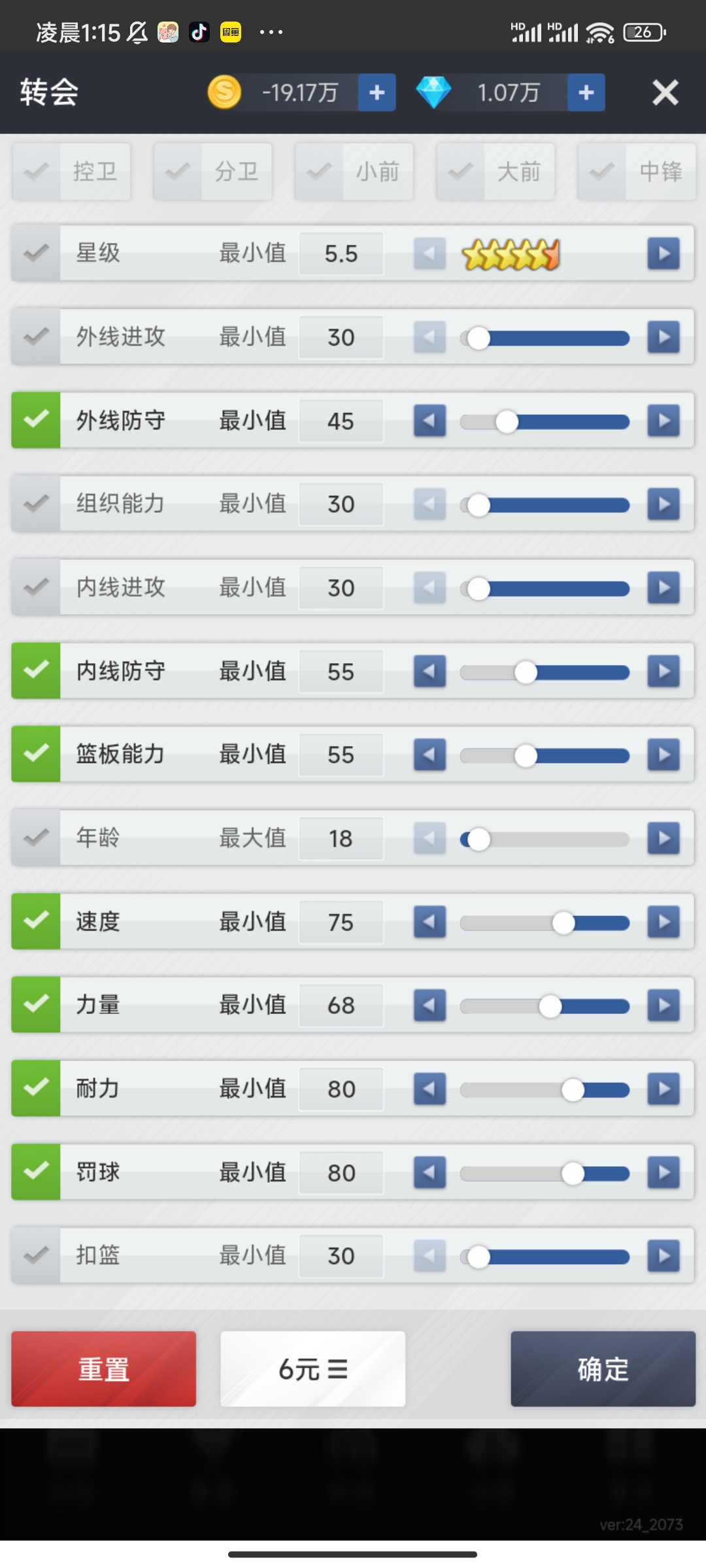Add more gold coins with the plus button
Image resolution: width=706 pixels, height=1568 pixels.
click(x=377, y=93)
